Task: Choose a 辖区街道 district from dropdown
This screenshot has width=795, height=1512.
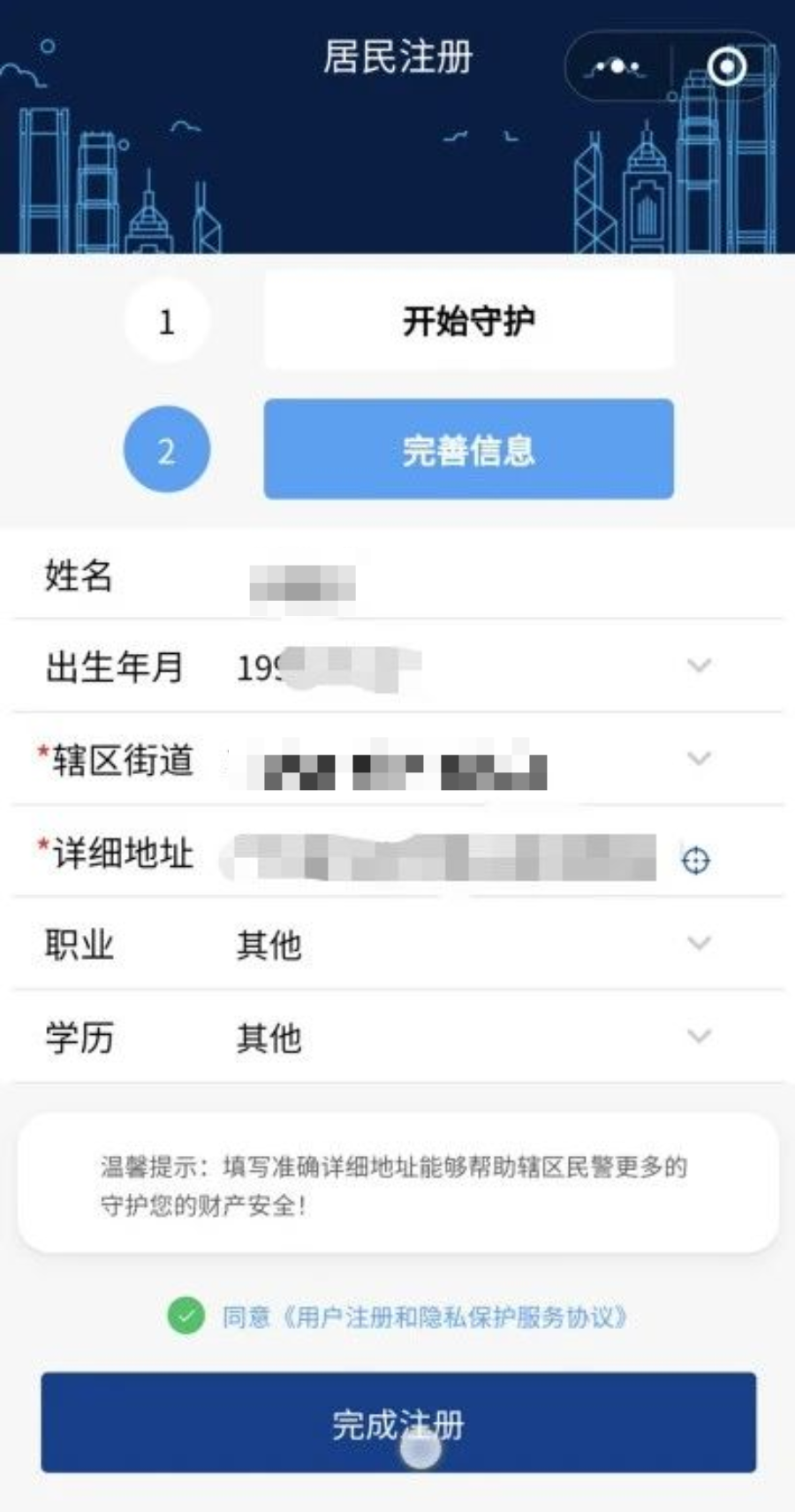Action: [x=397, y=759]
